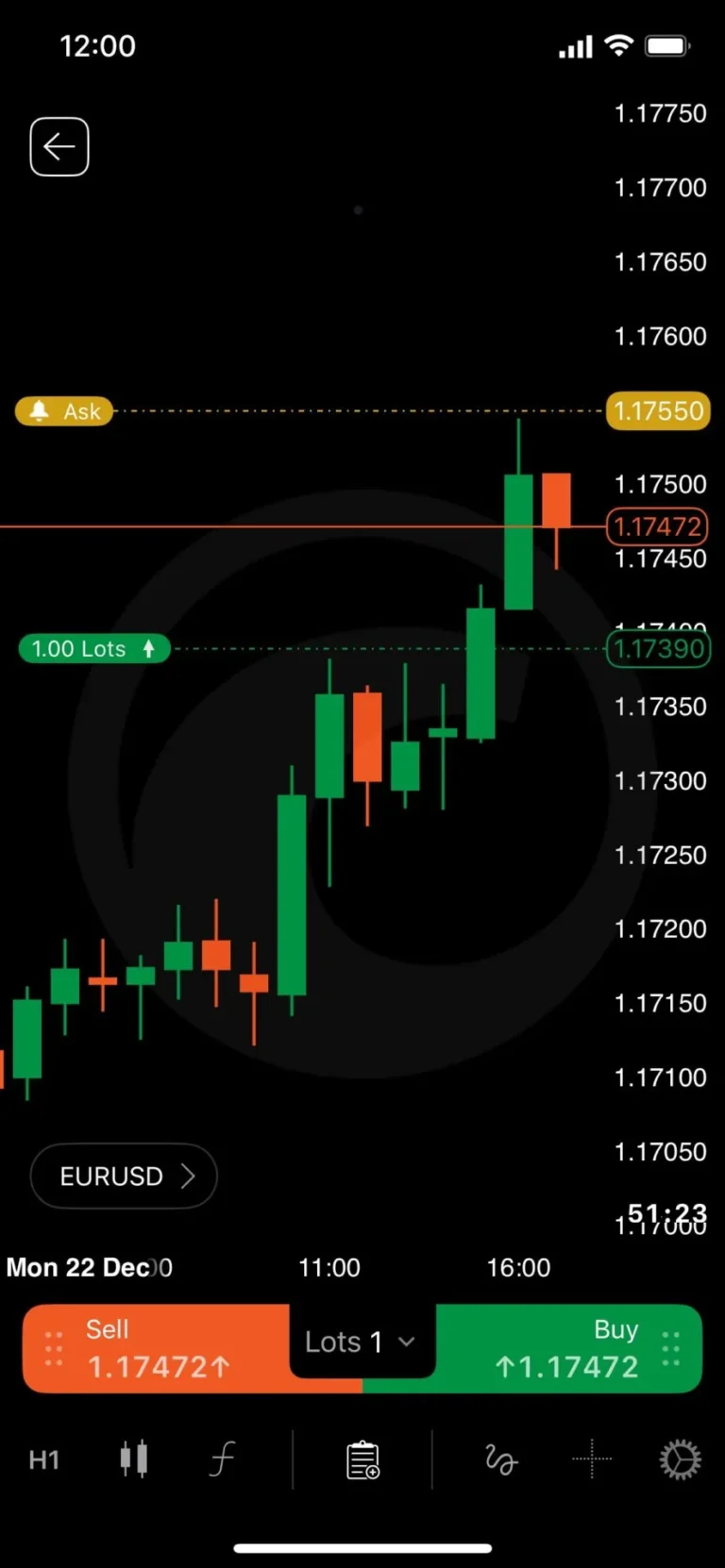
Task: Tap the back arrow to exit chart
Action: (x=59, y=146)
